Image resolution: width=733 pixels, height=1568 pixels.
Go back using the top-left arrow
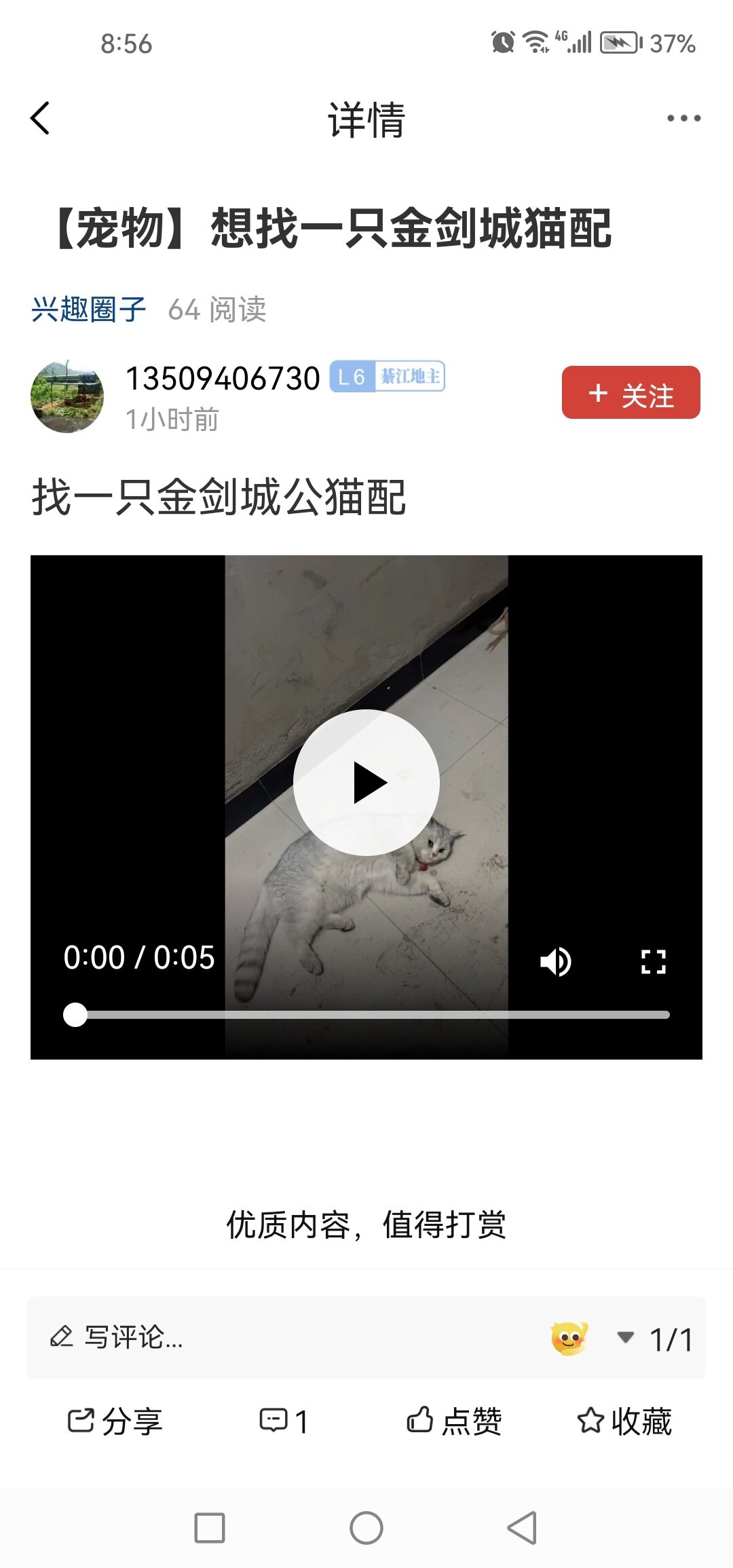point(41,118)
